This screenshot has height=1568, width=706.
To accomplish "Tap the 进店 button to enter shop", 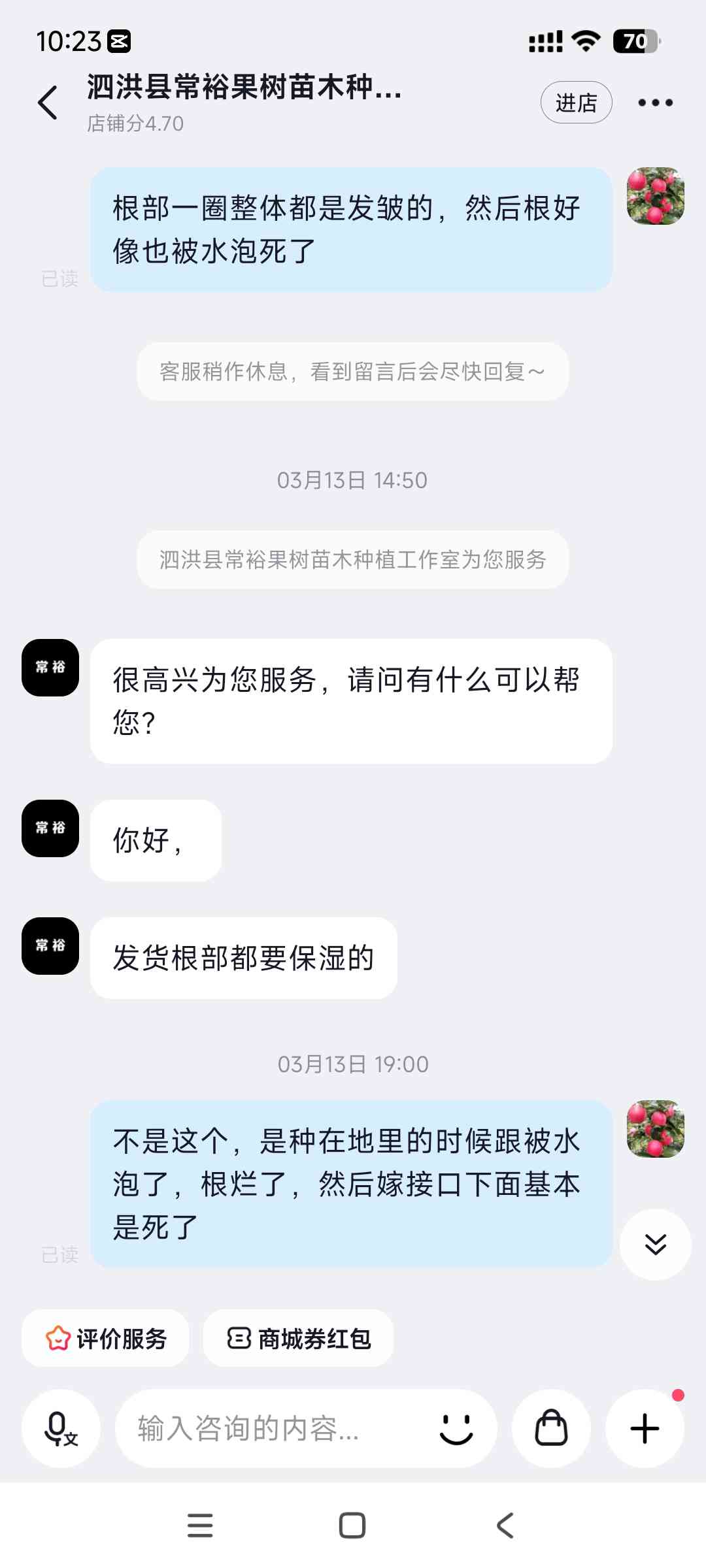I will pyautogui.click(x=576, y=103).
